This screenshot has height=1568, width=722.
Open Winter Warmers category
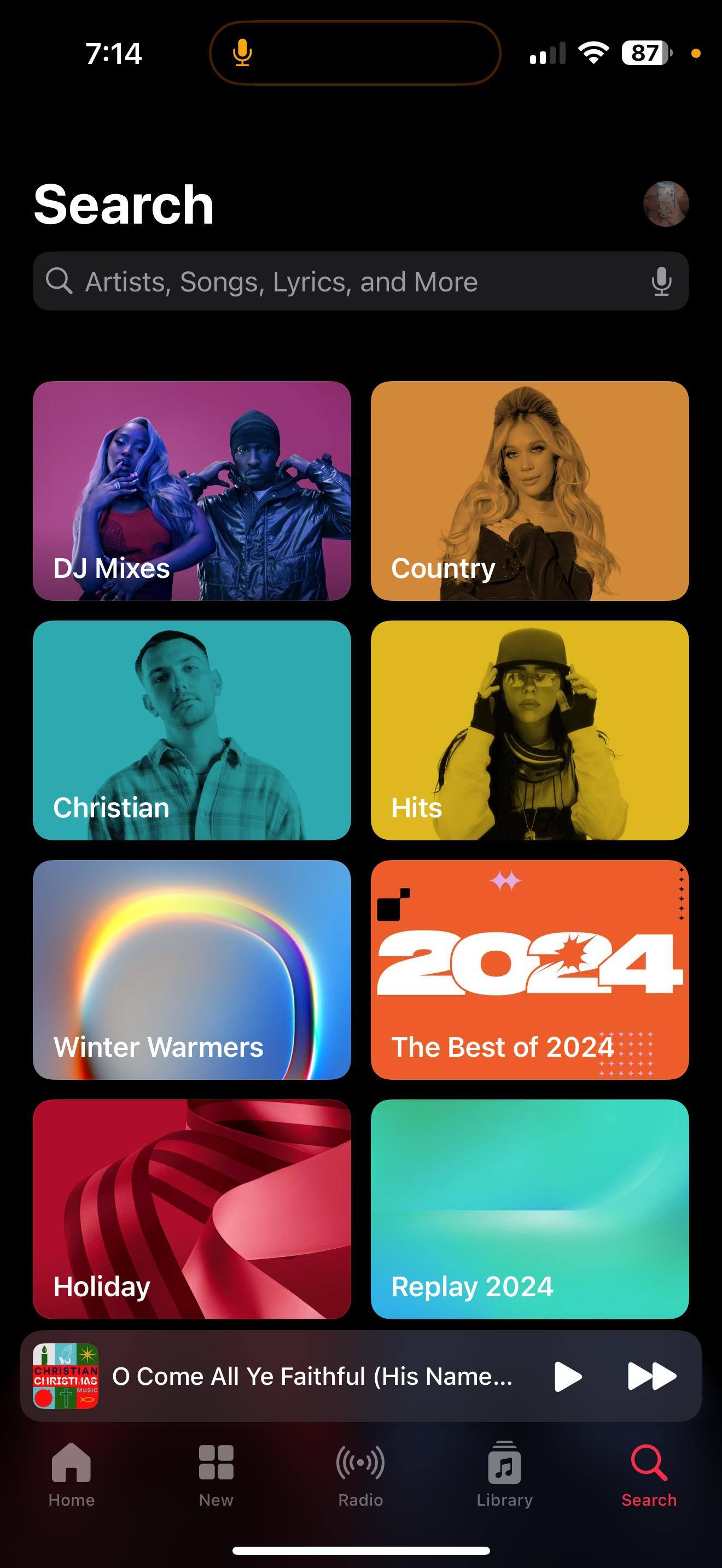pyautogui.click(x=192, y=969)
